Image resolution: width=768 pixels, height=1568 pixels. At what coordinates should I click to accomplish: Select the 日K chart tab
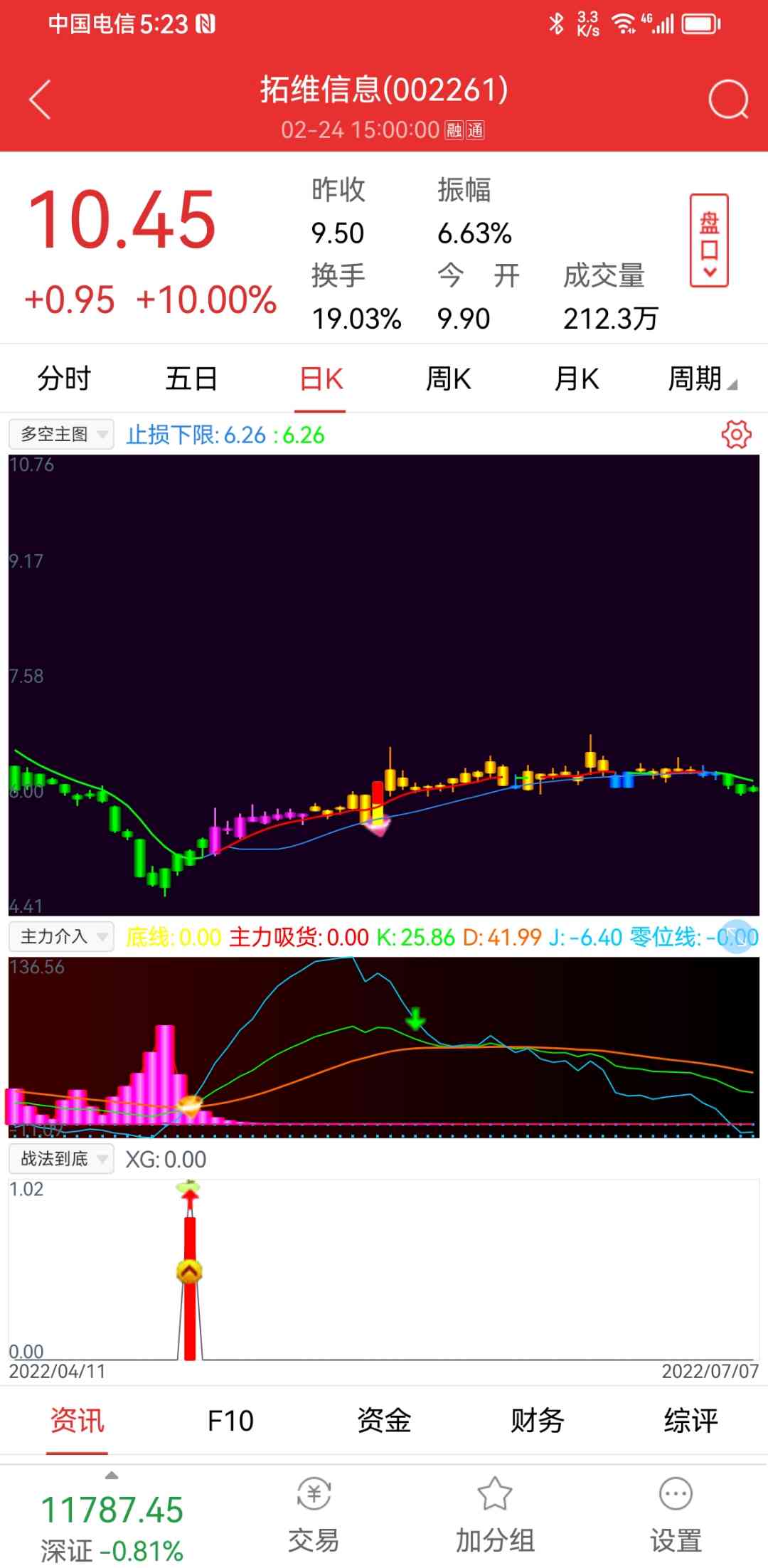(x=321, y=378)
